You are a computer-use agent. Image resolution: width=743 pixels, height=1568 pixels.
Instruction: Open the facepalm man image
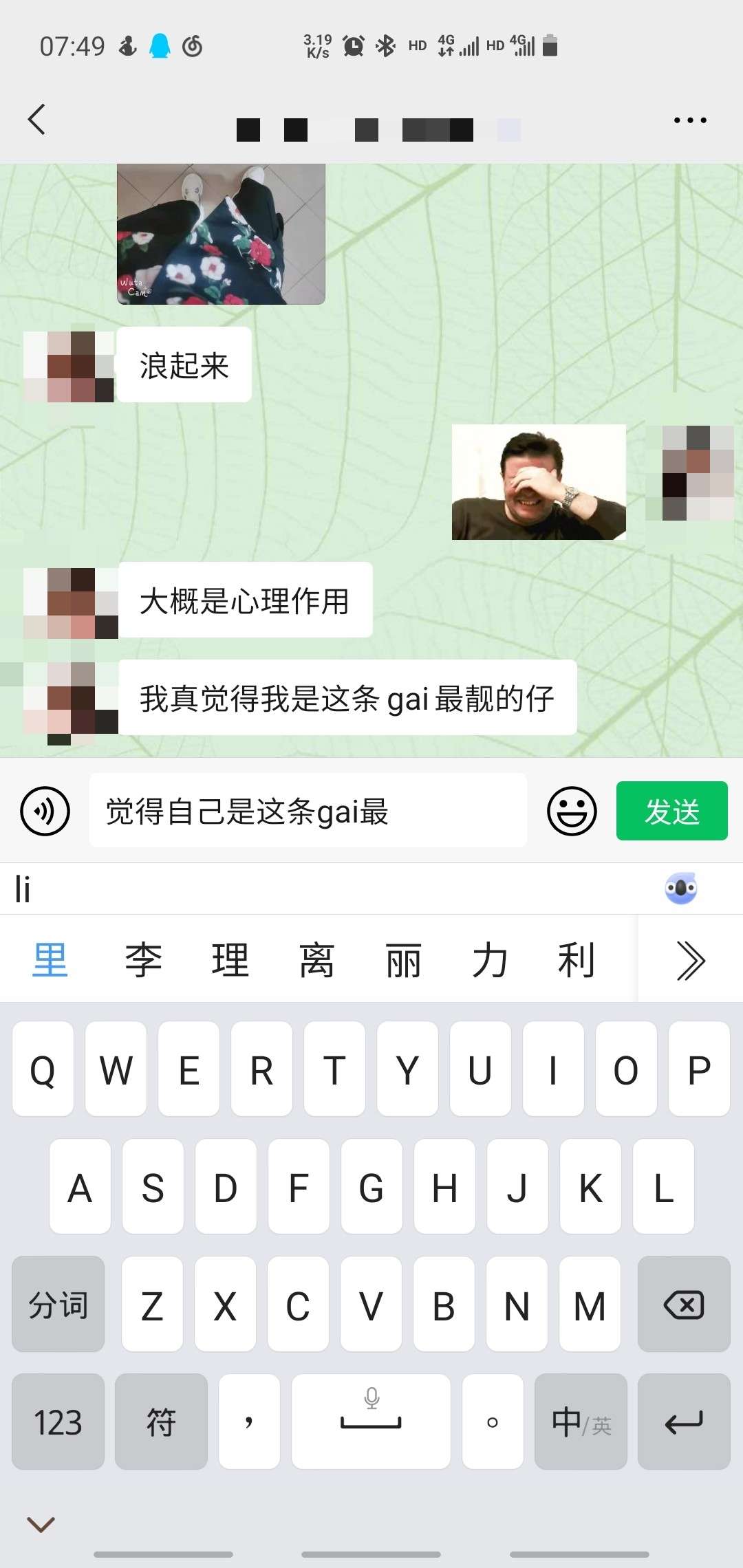click(x=539, y=482)
